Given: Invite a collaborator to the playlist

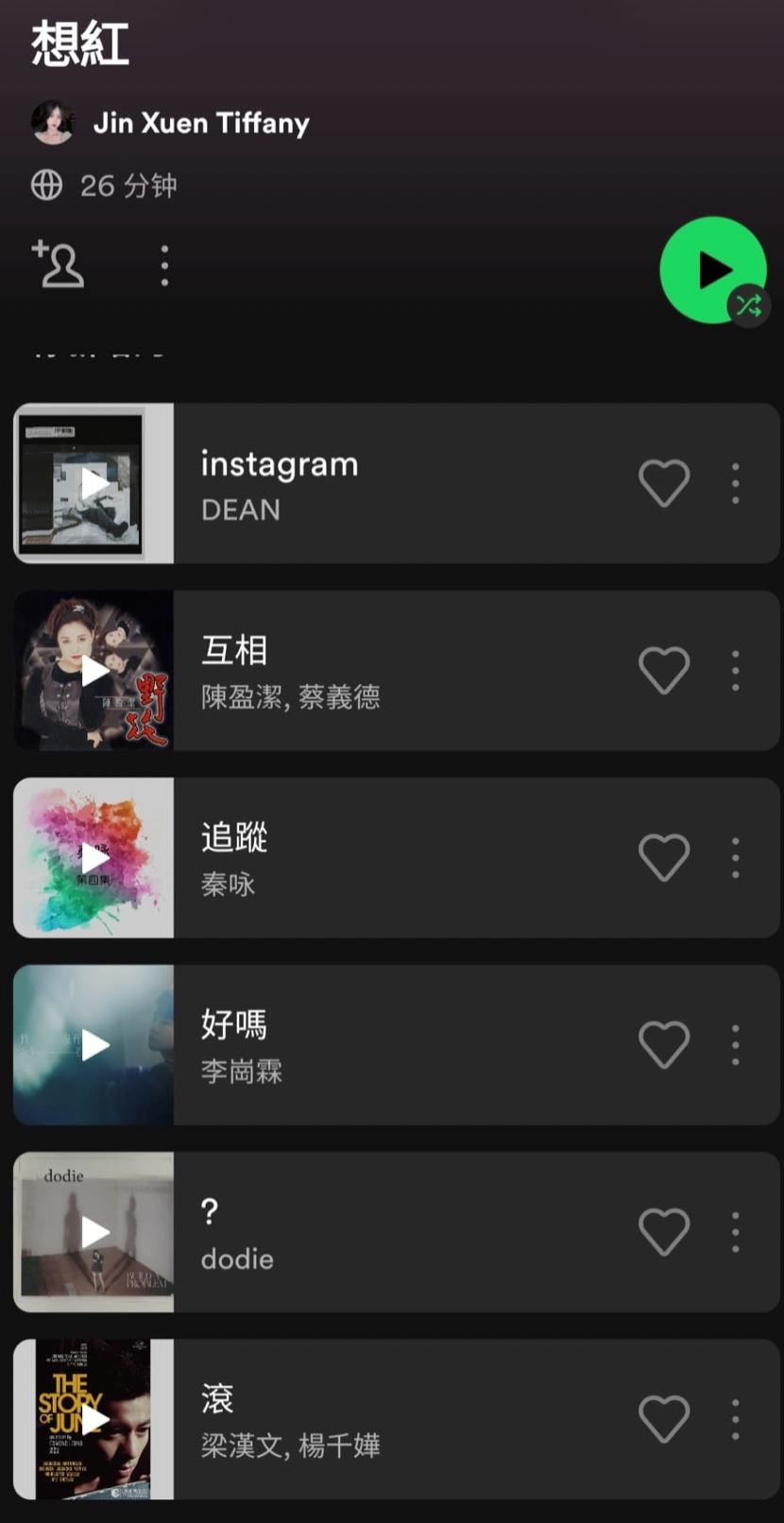Looking at the screenshot, I should [59, 265].
